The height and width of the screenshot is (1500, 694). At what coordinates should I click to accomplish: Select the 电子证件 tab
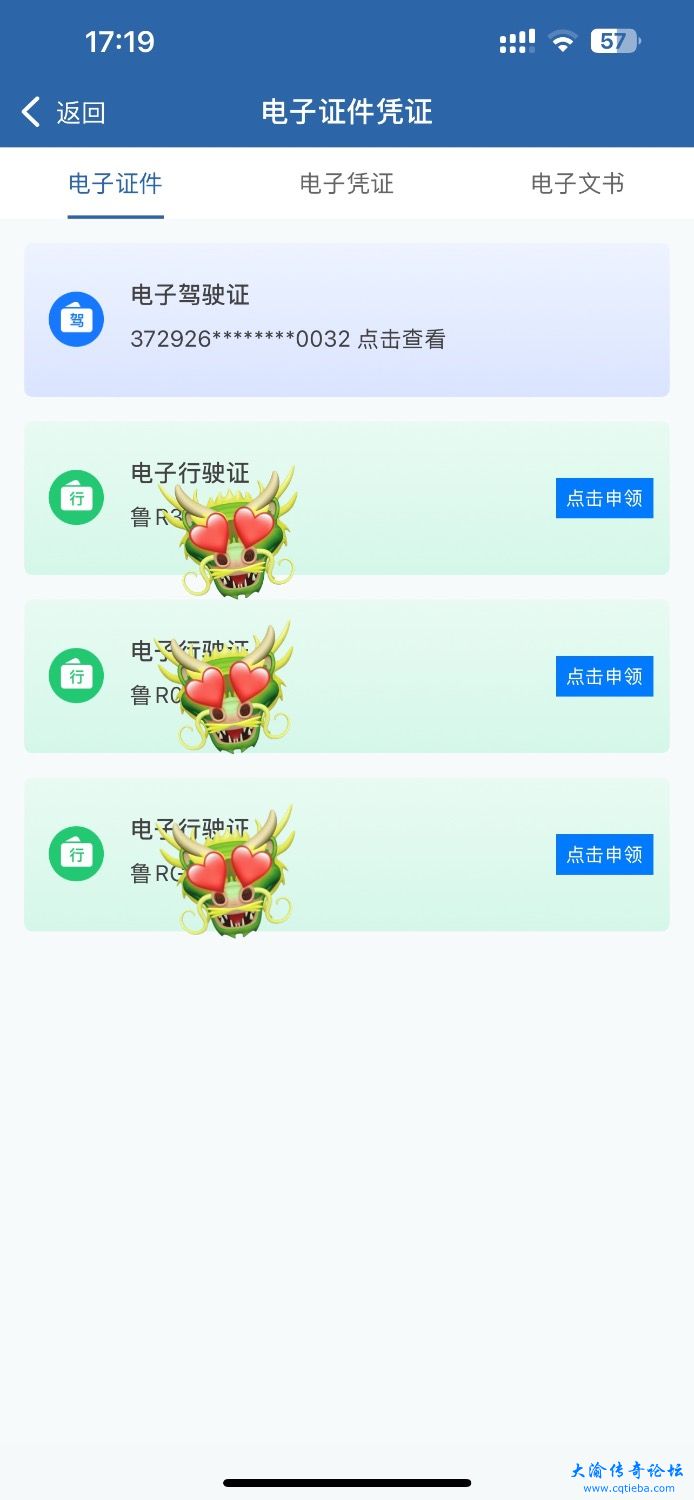pyautogui.click(x=115, y=184)
